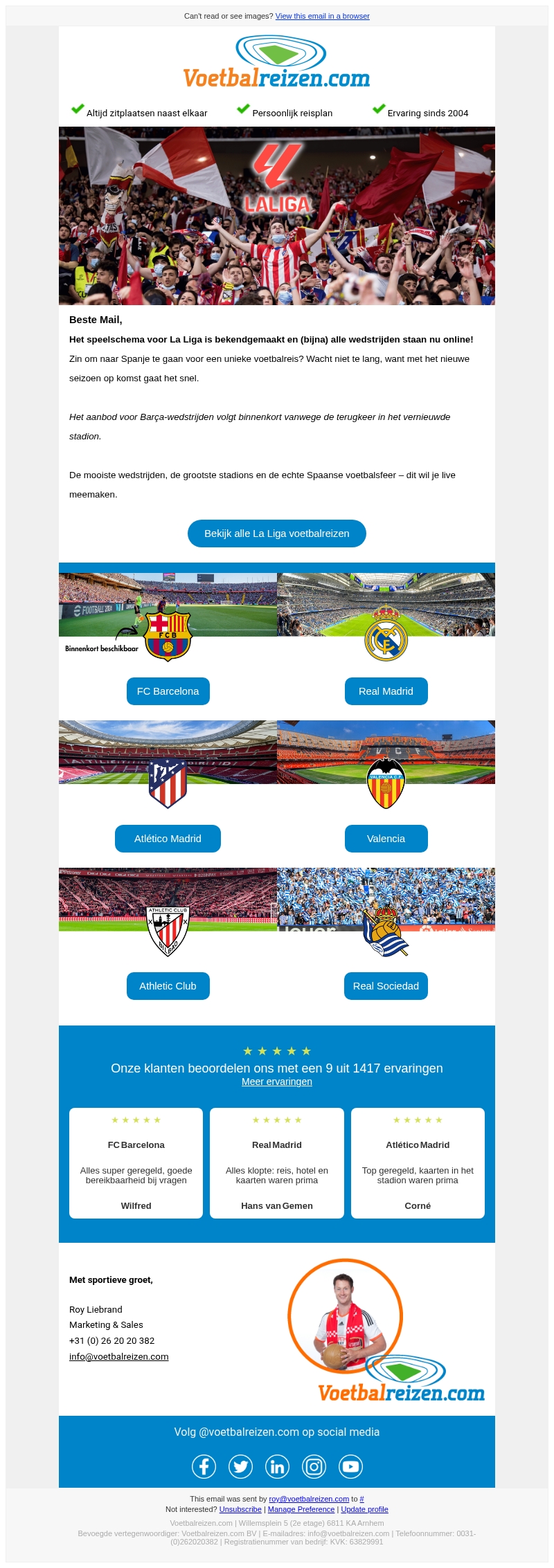Viewport: 554px width, 1568px height.
Task: Open the Twitter social icon
Action: tap(240, 1466)
